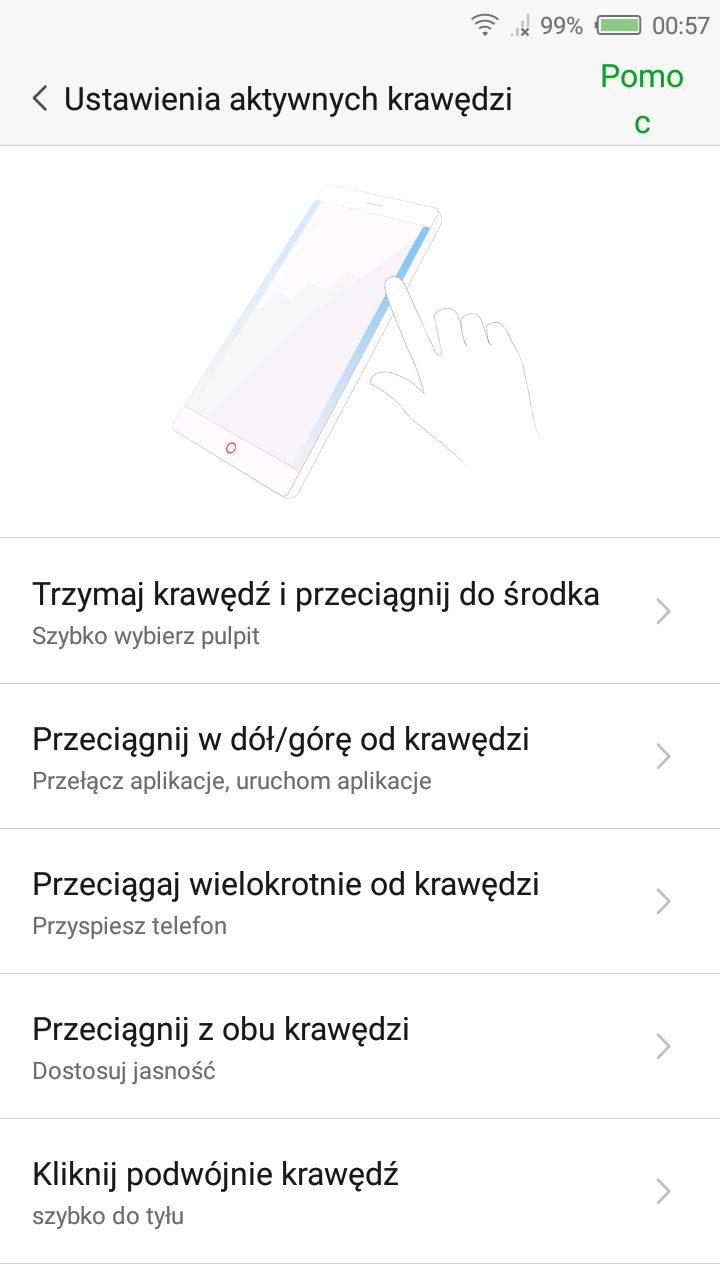The image size is (720, 1280).
Task: Open Kliknij podwójnie krawędź setting
Action: pos(360,1191)
